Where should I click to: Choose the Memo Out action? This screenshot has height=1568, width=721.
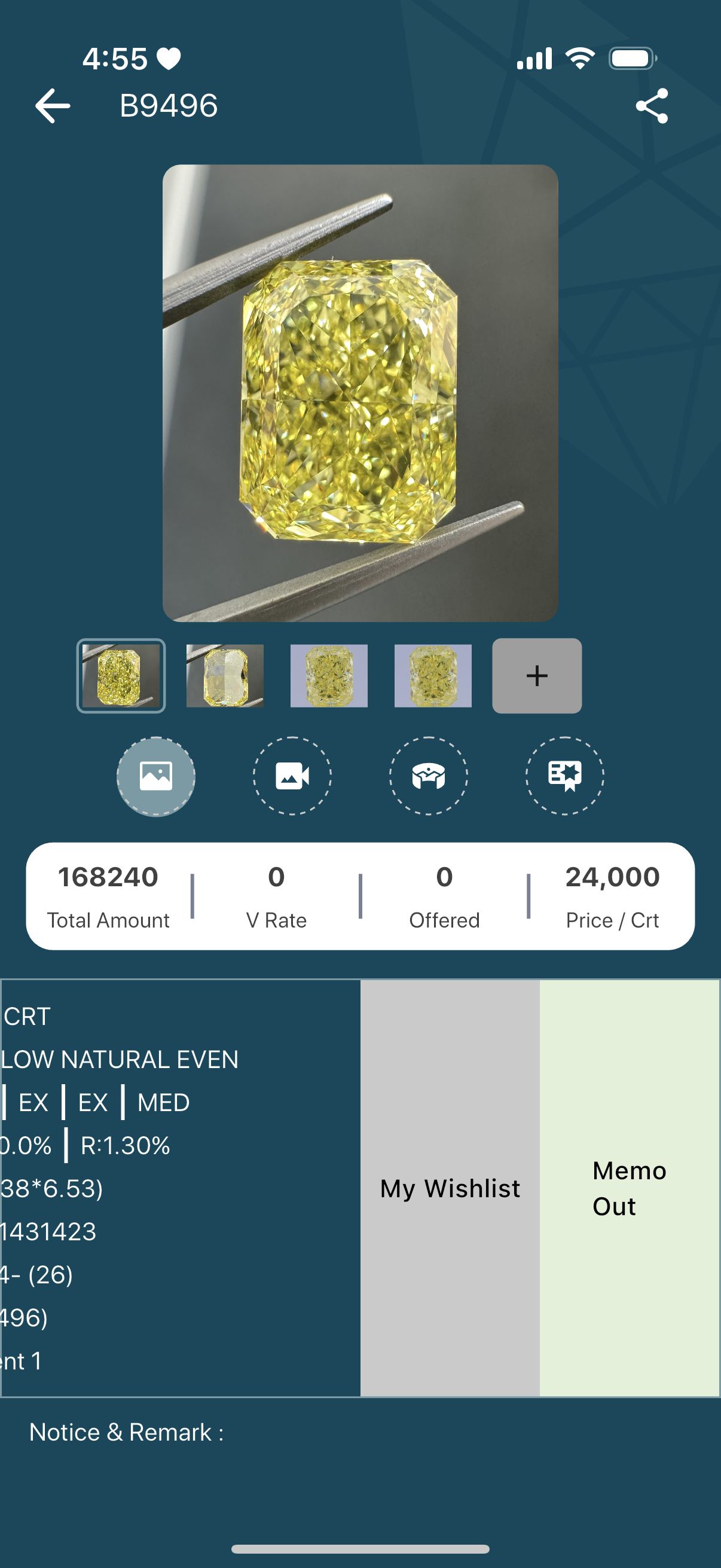click(629, 1188)
